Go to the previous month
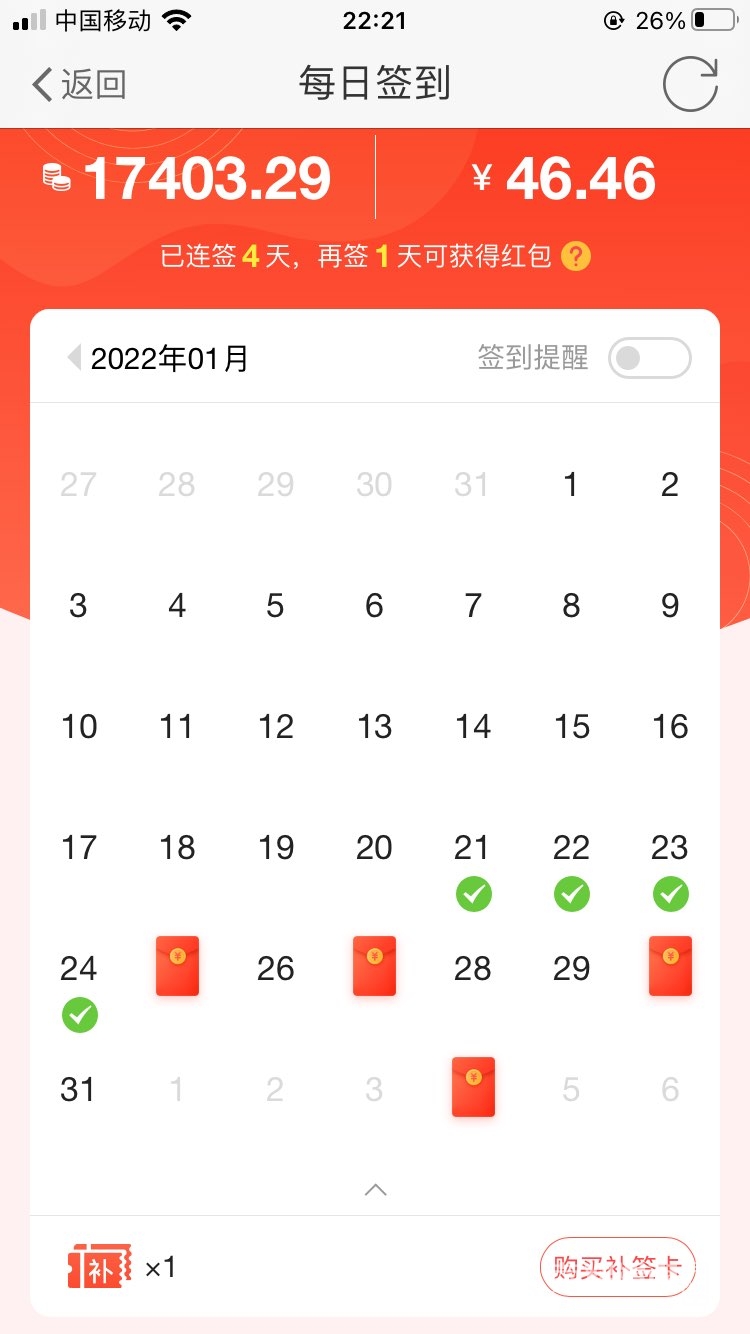This screenshot has height=1334, width=750. pyautogui.click(x=73, y=357)
